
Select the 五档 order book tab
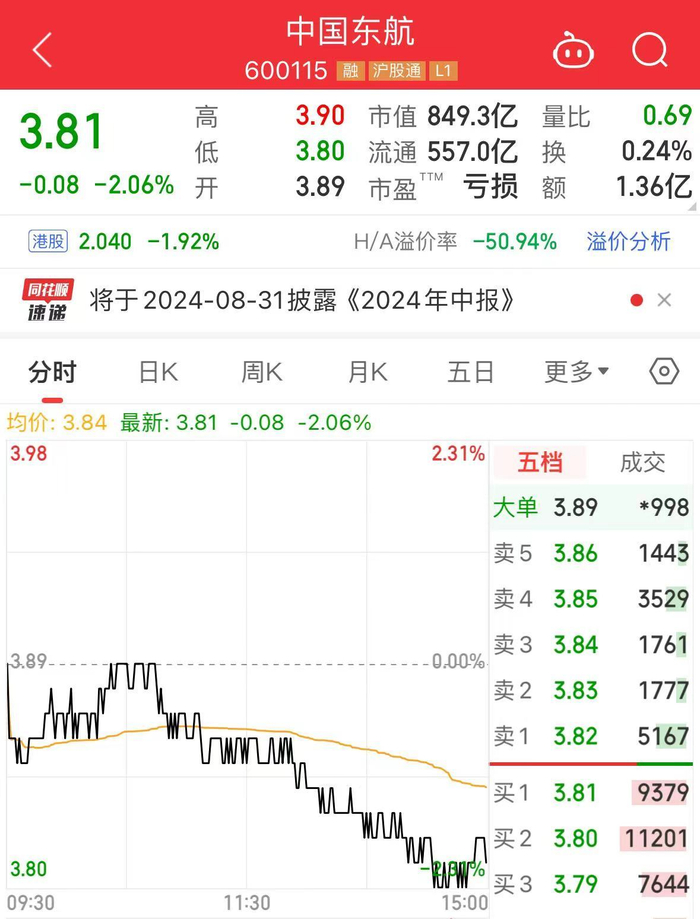click(540, 462)
